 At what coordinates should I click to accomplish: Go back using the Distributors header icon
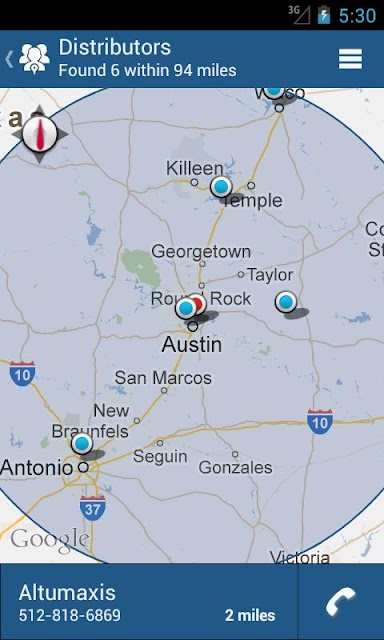(x=27, y=59)
